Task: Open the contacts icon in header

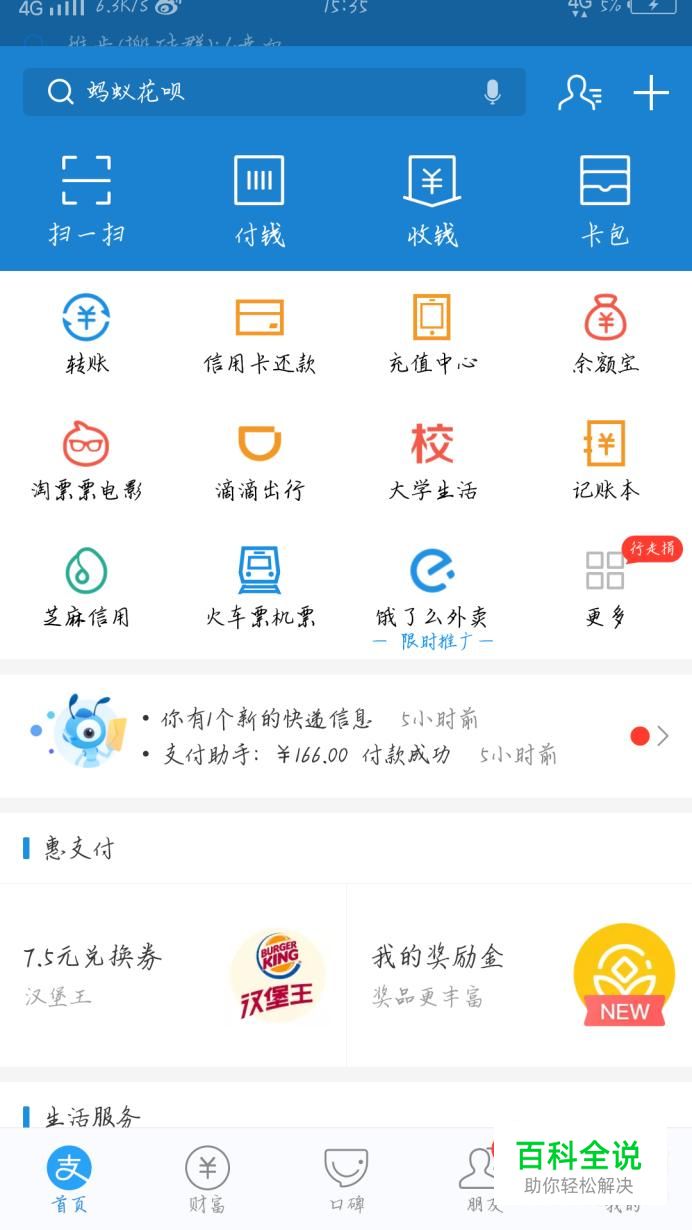Action: click(579, 93)
